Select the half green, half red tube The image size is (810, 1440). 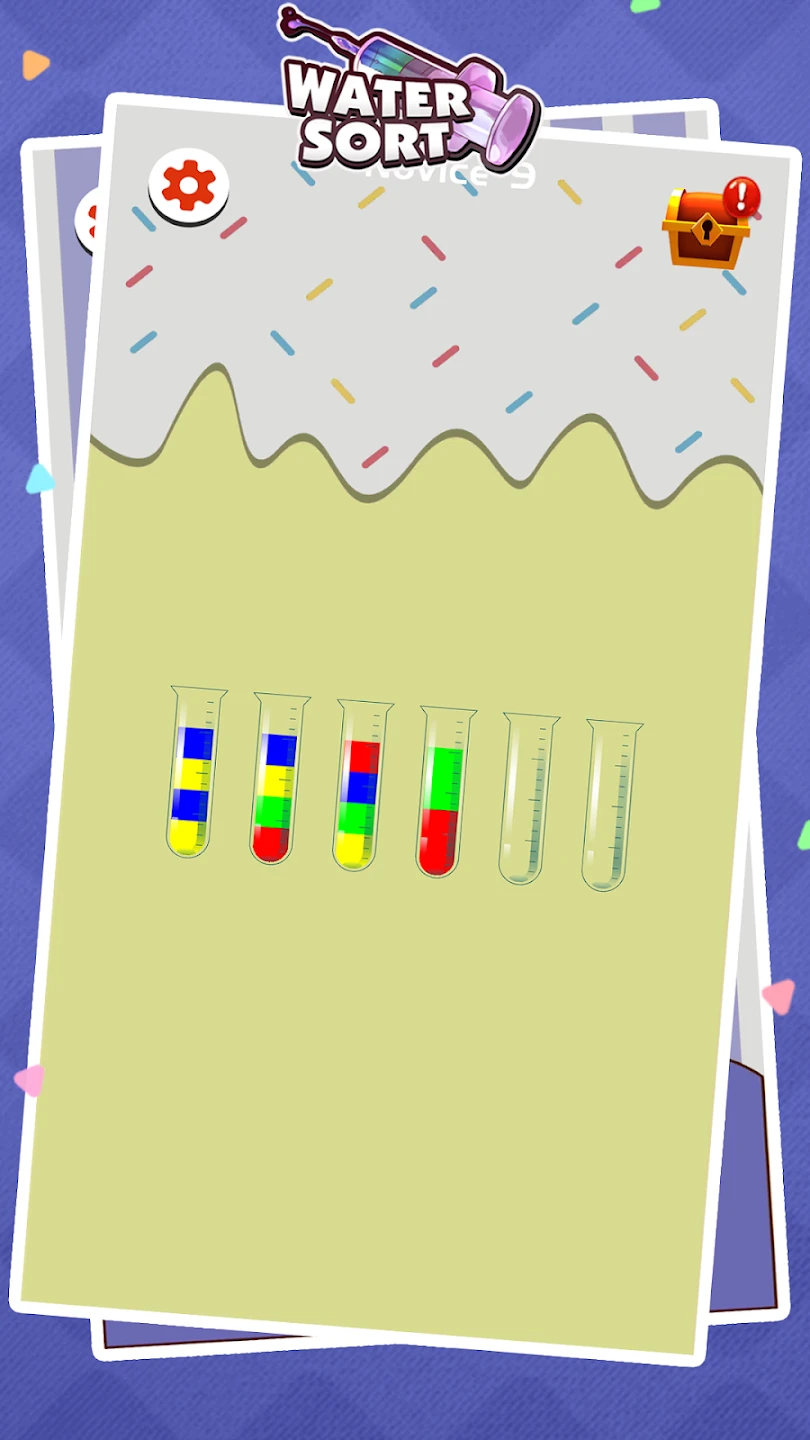pos(444,793)
